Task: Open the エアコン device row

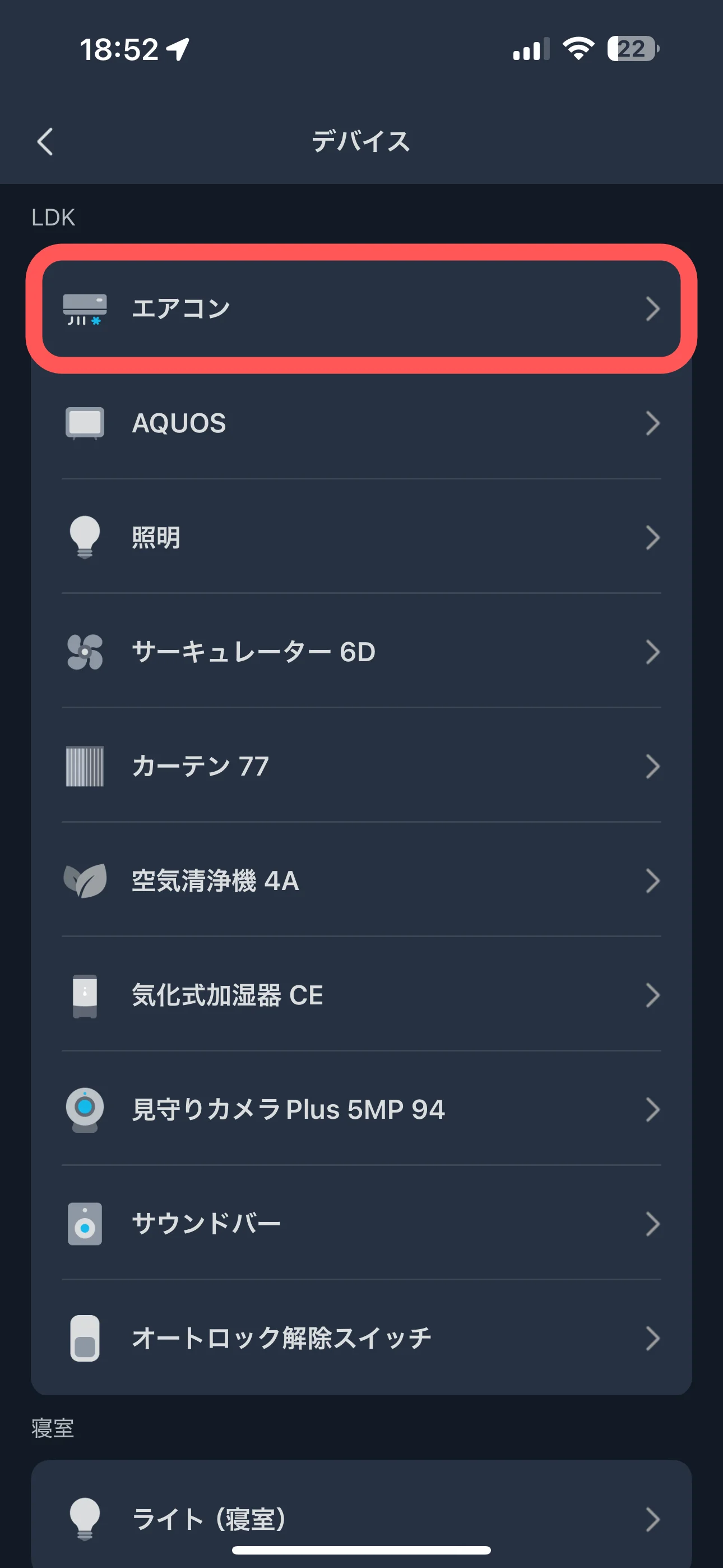Action: pos(361,308)
